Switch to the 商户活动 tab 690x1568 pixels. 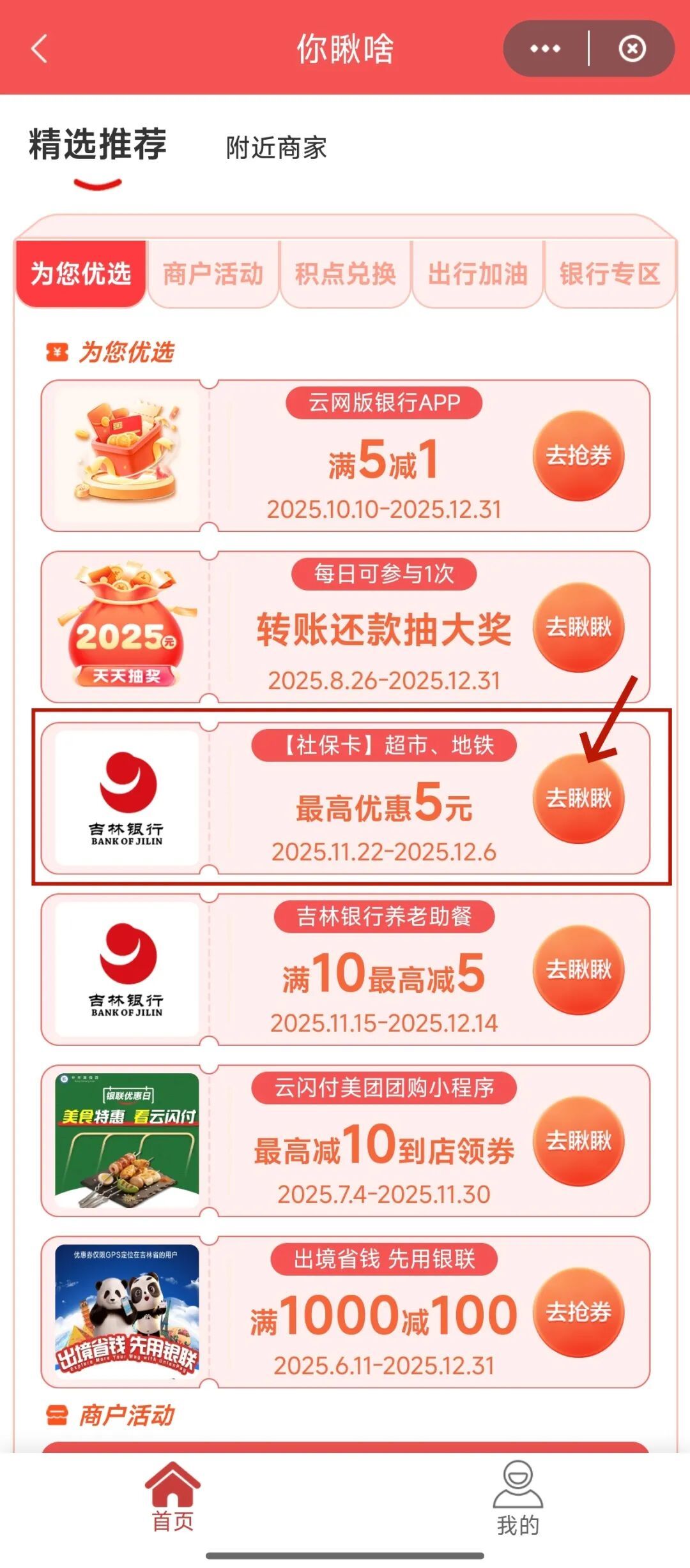(215, 273)
